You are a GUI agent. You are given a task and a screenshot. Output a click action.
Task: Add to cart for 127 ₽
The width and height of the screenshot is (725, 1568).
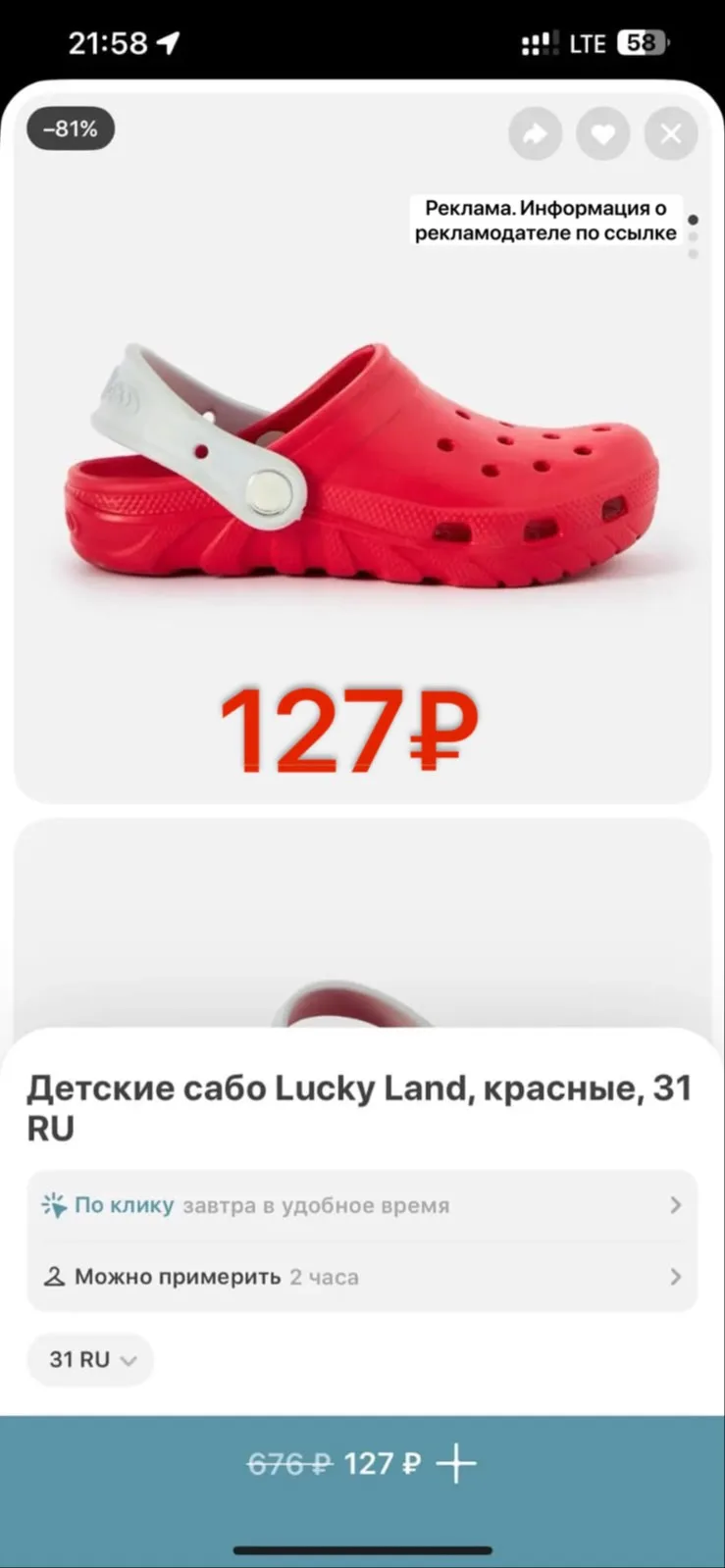click(x=362, y=1464)
